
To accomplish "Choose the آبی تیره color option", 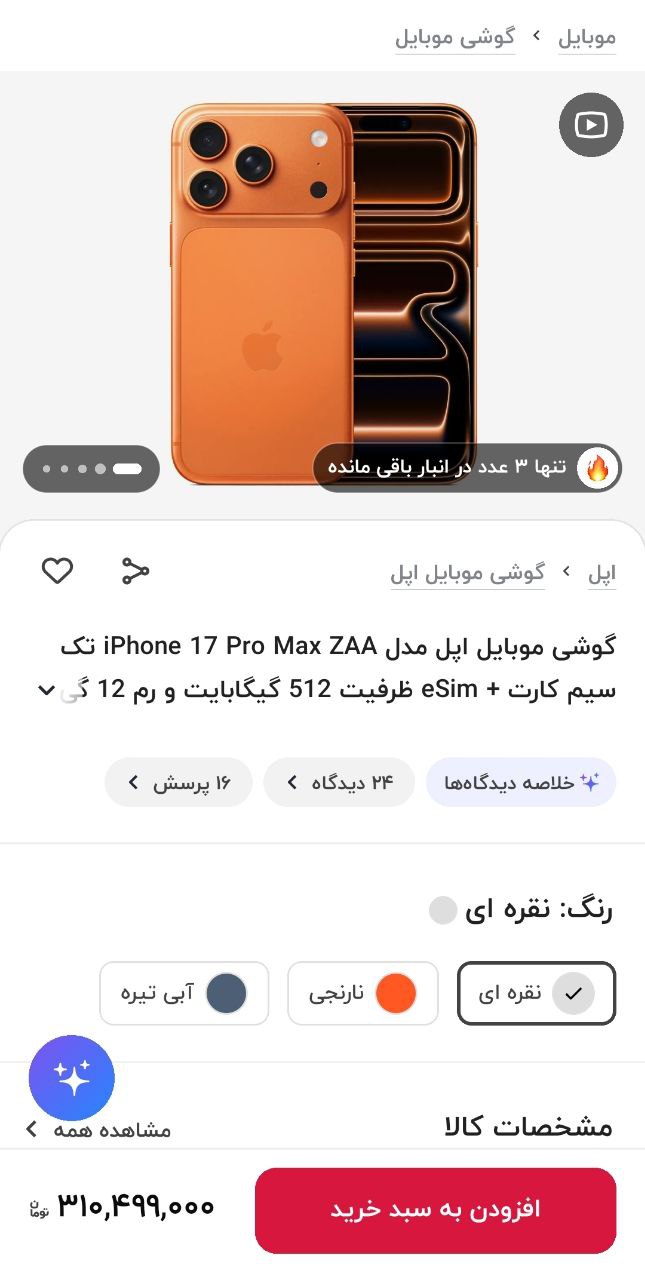I will [184, 993].
